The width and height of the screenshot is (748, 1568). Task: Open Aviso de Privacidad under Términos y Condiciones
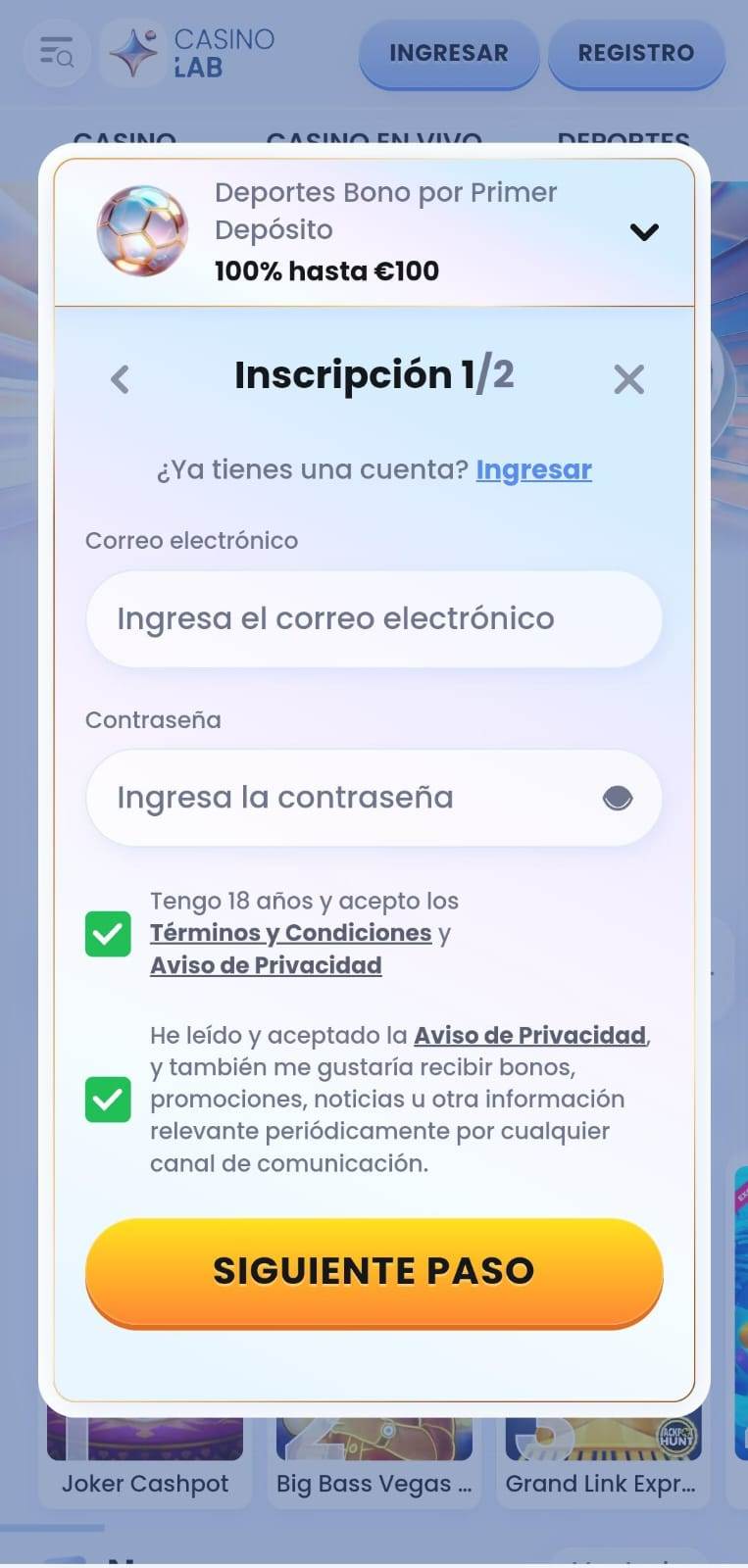point(266,965)
